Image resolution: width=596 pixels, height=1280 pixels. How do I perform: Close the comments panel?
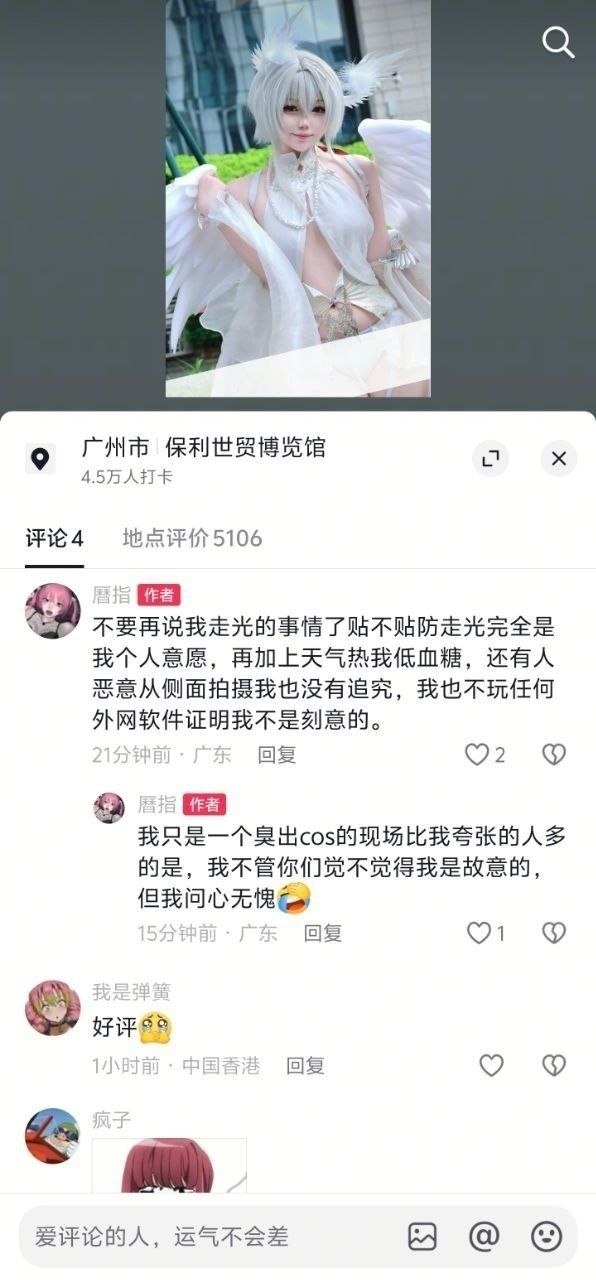[x=559, y=458]
